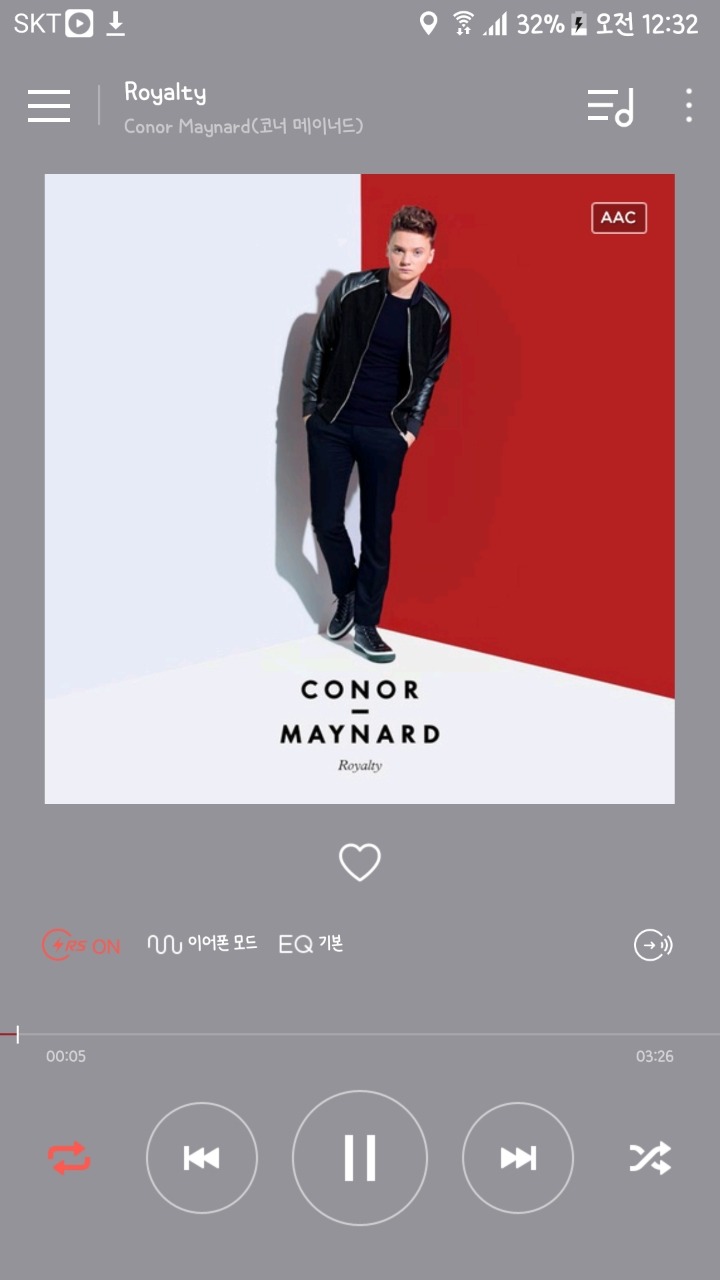
Task: Change the 이어폰 모드 setting
Action: click(202, 944)
